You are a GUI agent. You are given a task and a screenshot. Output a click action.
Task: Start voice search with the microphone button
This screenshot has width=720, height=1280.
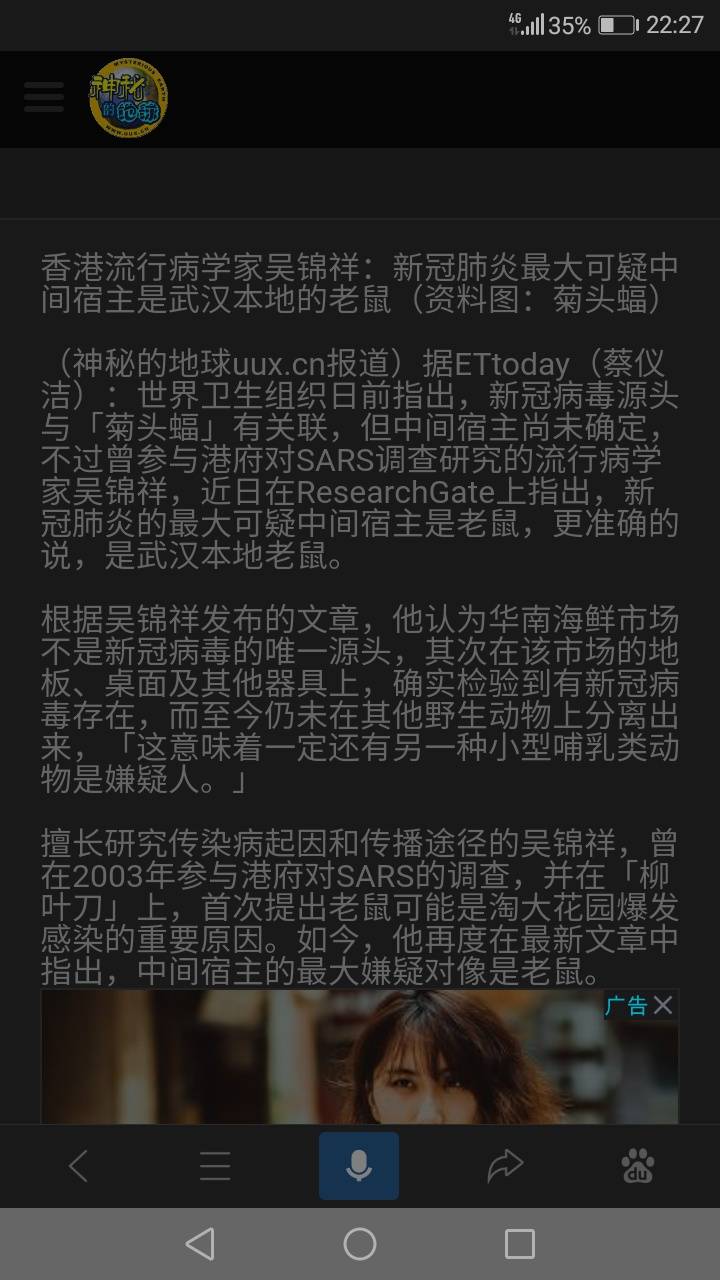359,1166
